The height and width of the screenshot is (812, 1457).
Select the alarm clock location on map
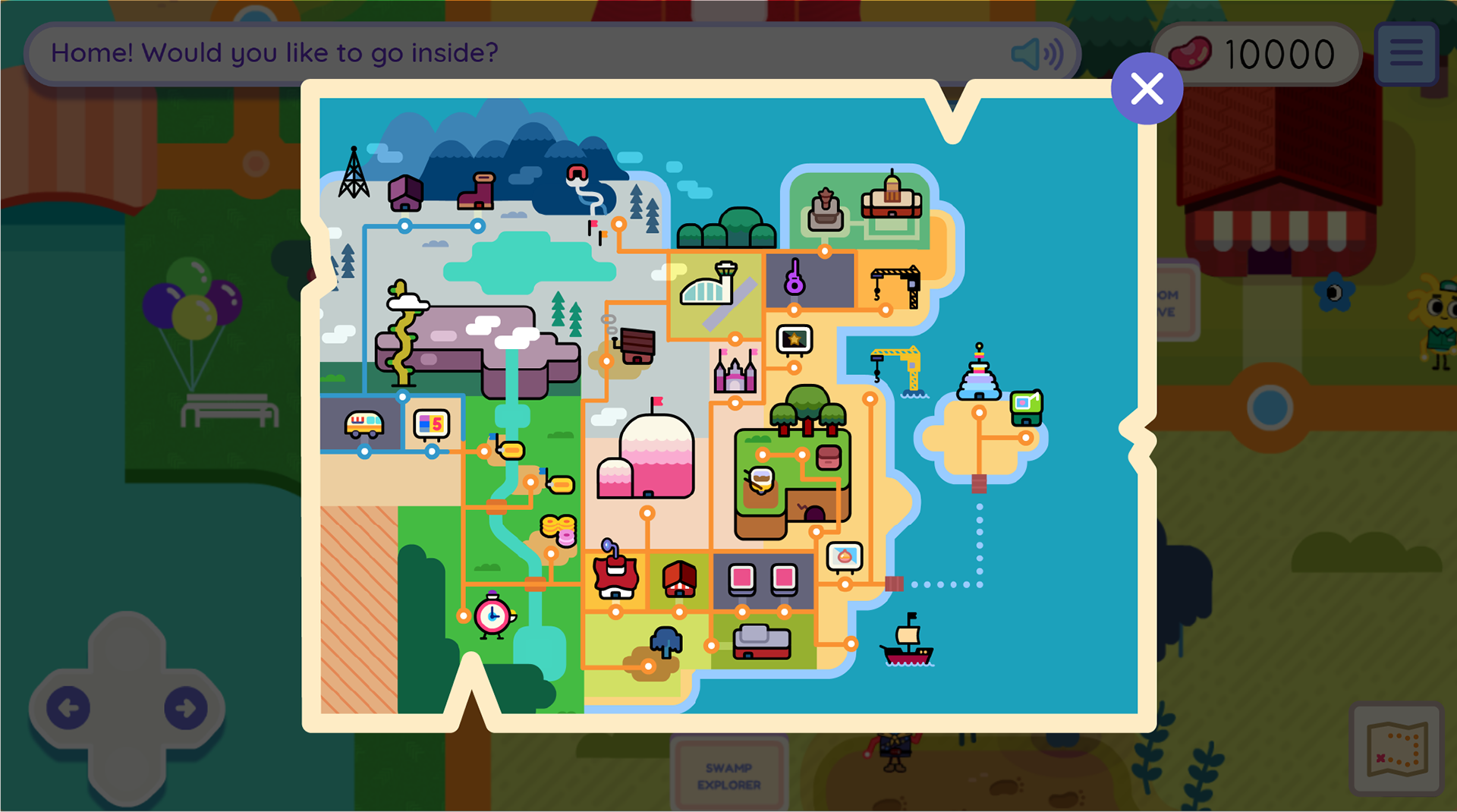coord(492,615)
